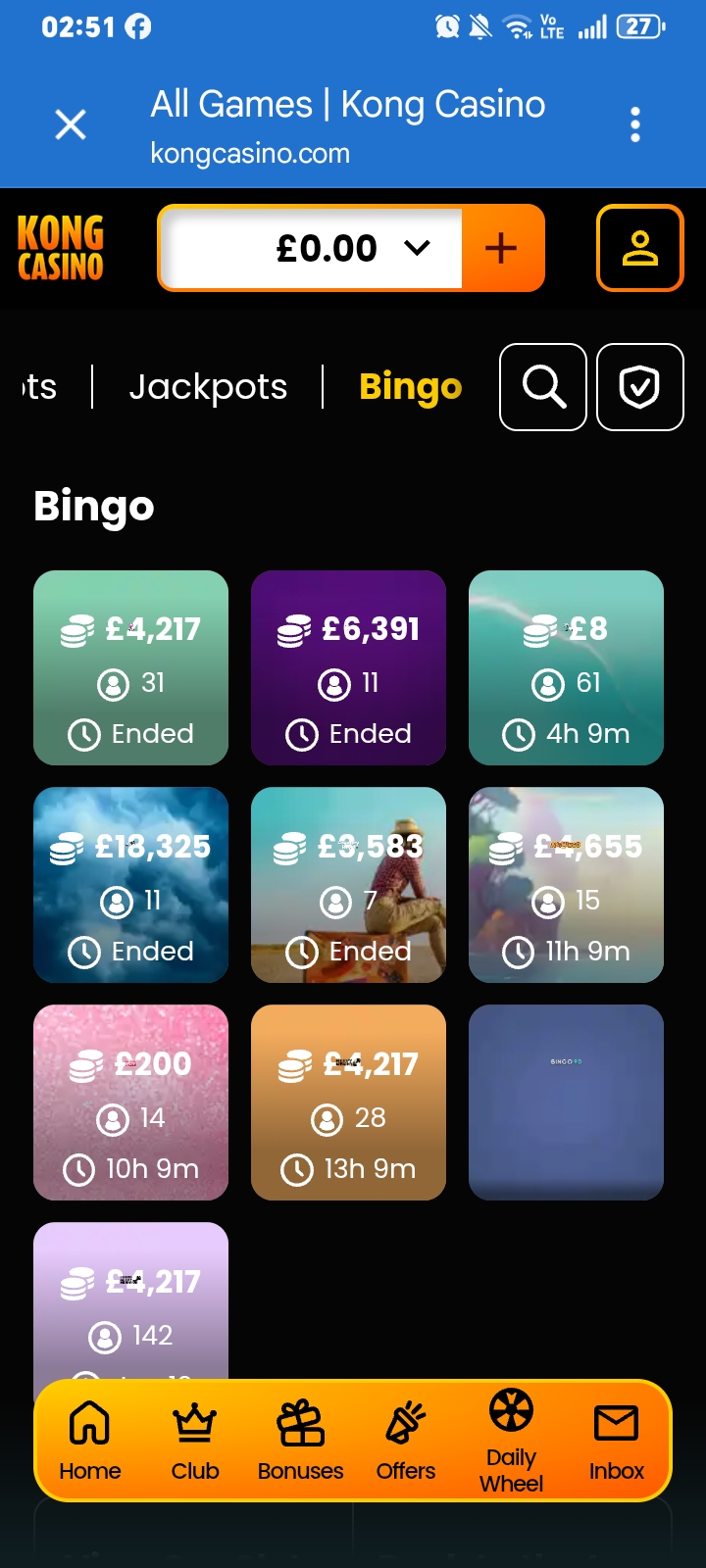This screenshot has width=706, height=1568.
Task: Close the Kong Casino browser tab
Action: click(71, 124)
